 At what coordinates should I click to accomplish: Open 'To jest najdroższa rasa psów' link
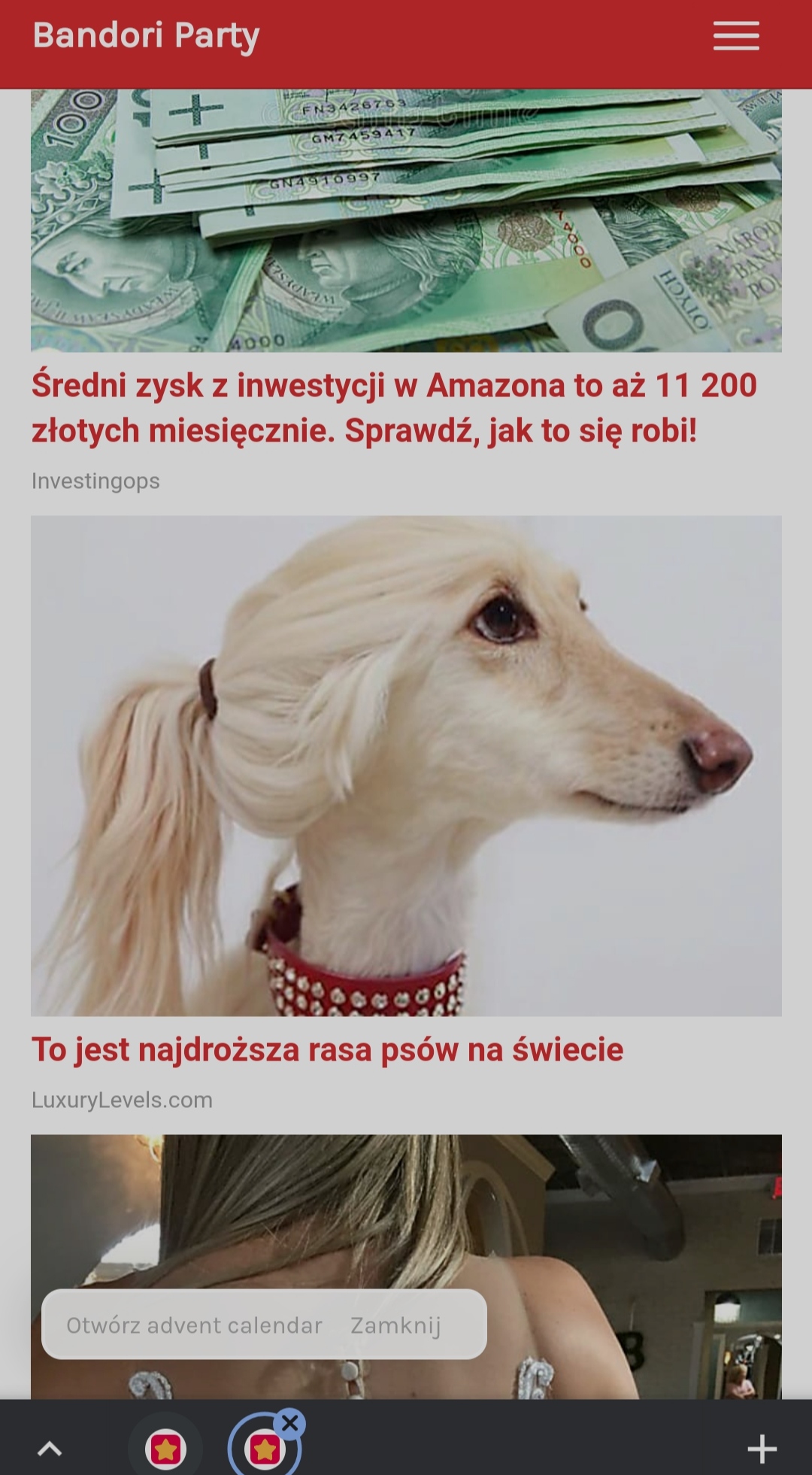pos(327,1050)
